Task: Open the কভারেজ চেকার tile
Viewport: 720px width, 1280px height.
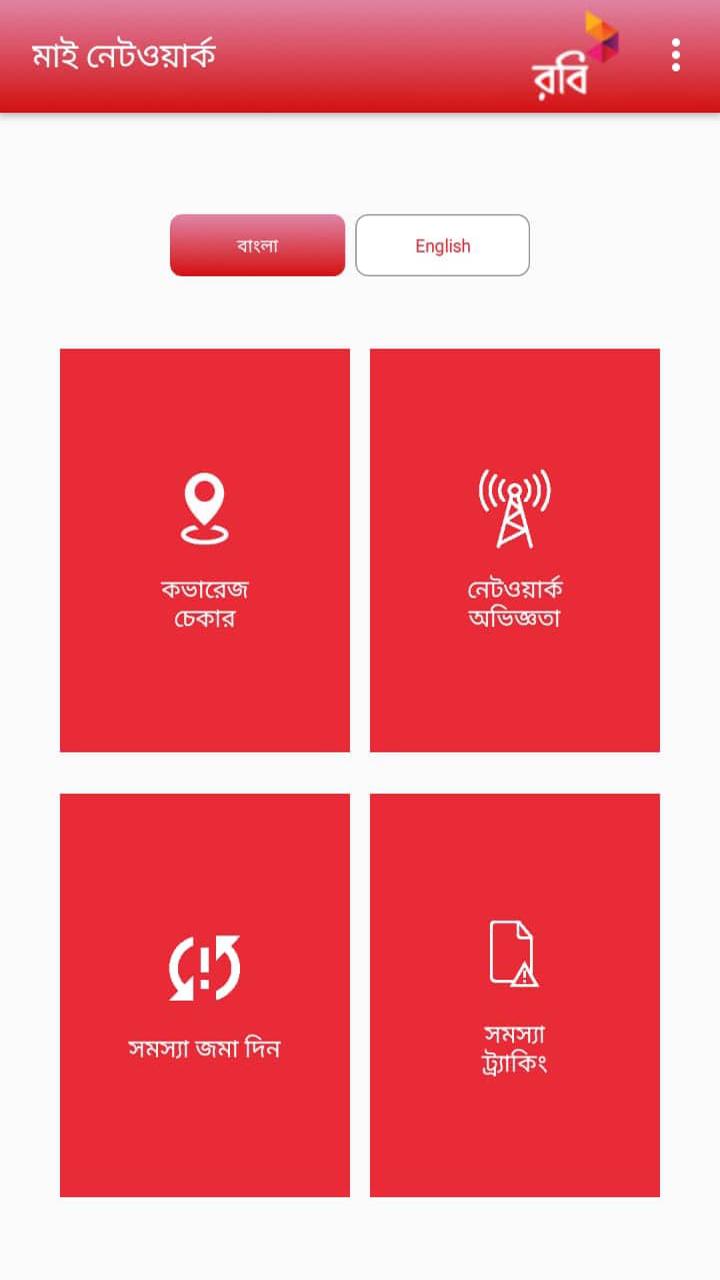Action: point(205,550)
